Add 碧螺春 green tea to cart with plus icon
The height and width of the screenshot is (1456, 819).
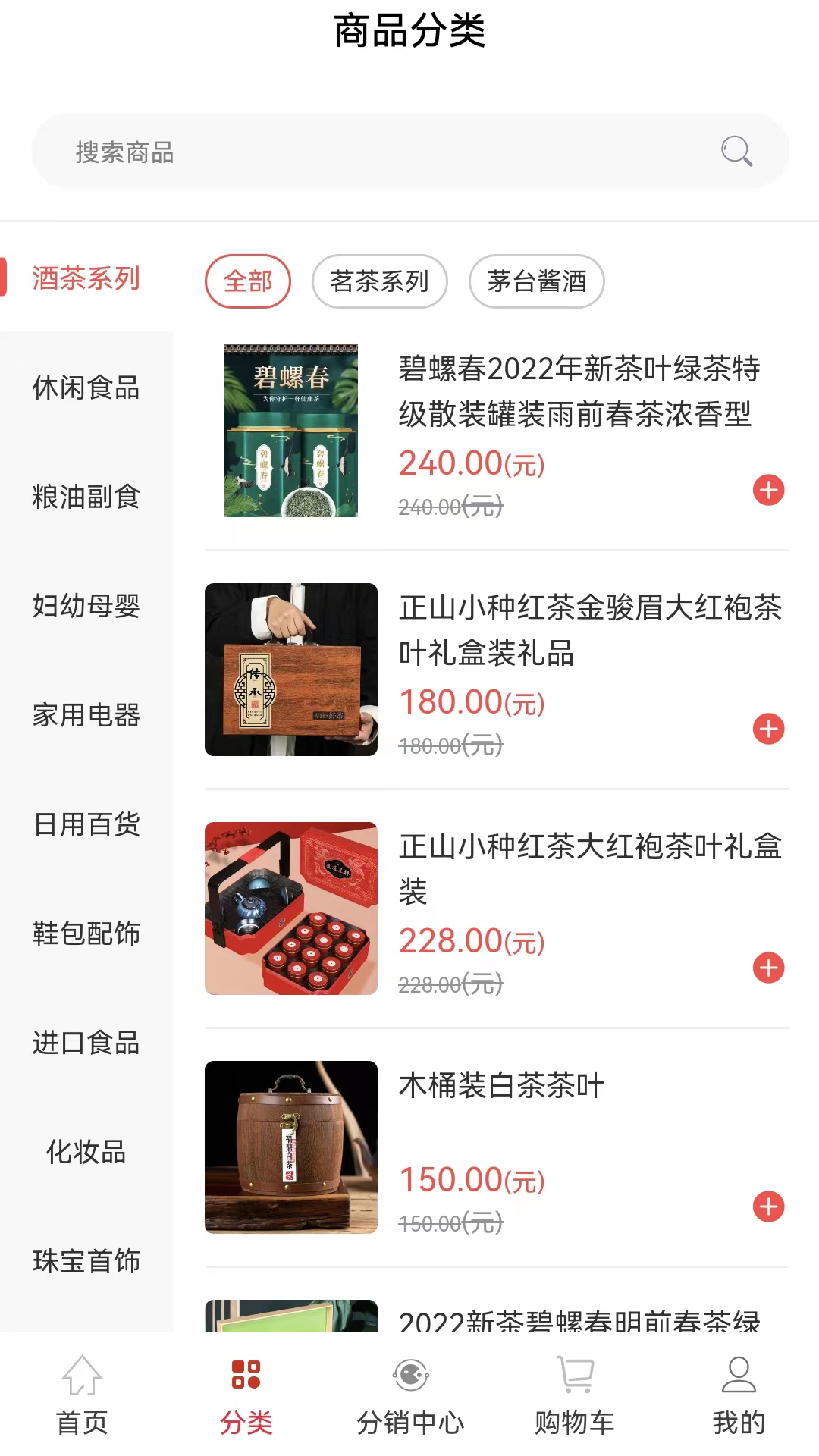768,491
